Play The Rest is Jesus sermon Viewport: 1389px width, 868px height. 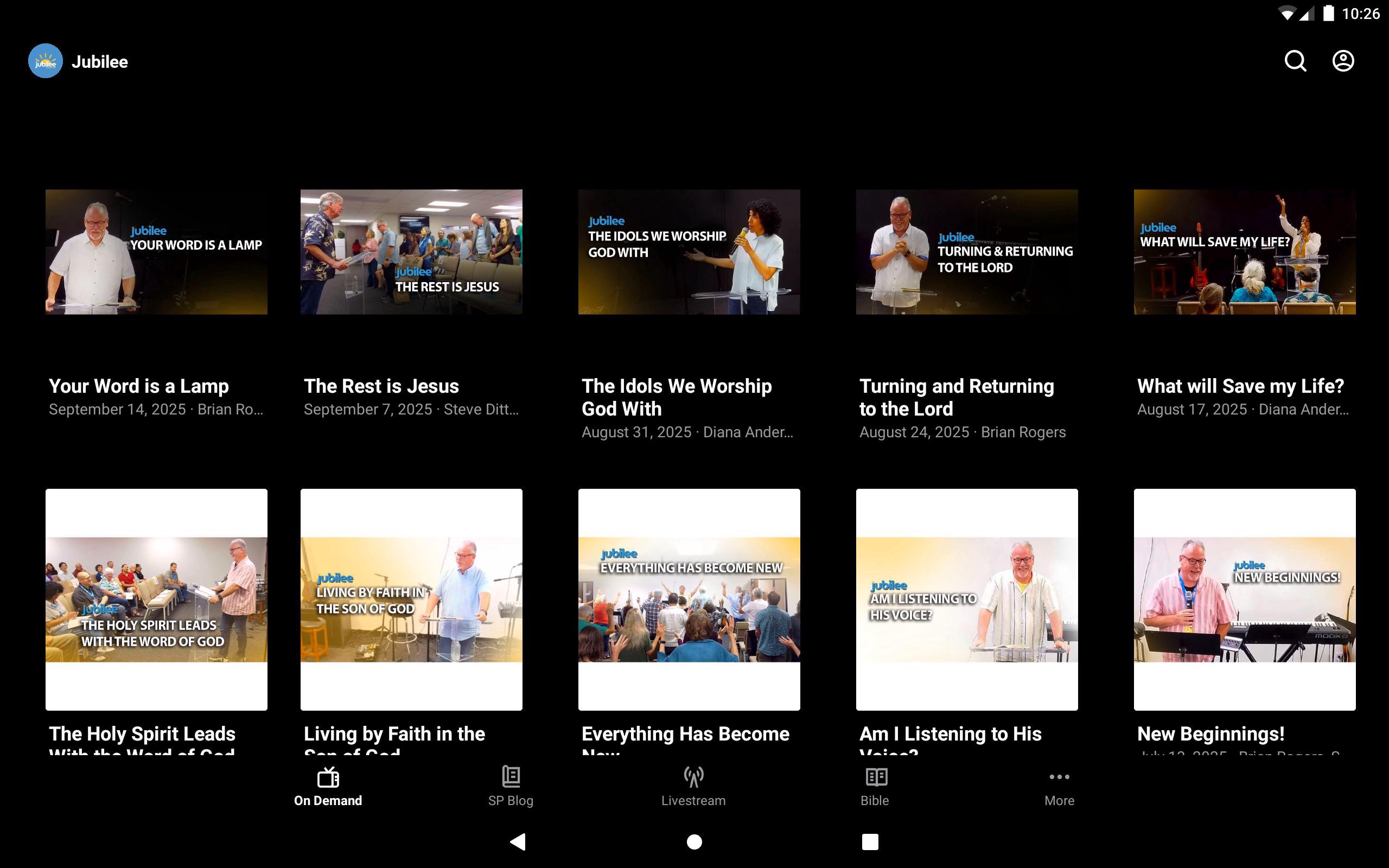(x=411, y=252)
